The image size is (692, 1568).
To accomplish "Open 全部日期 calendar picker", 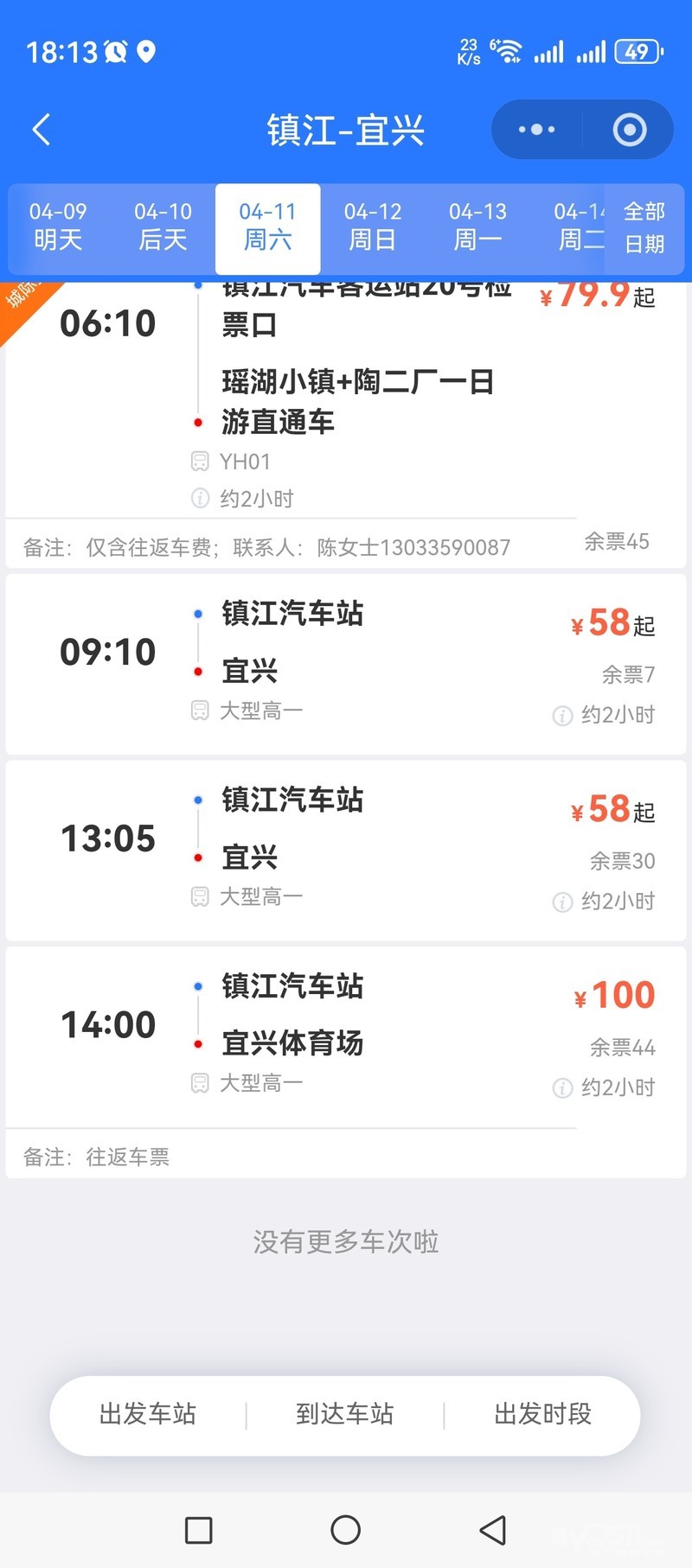I will point(644,228).
